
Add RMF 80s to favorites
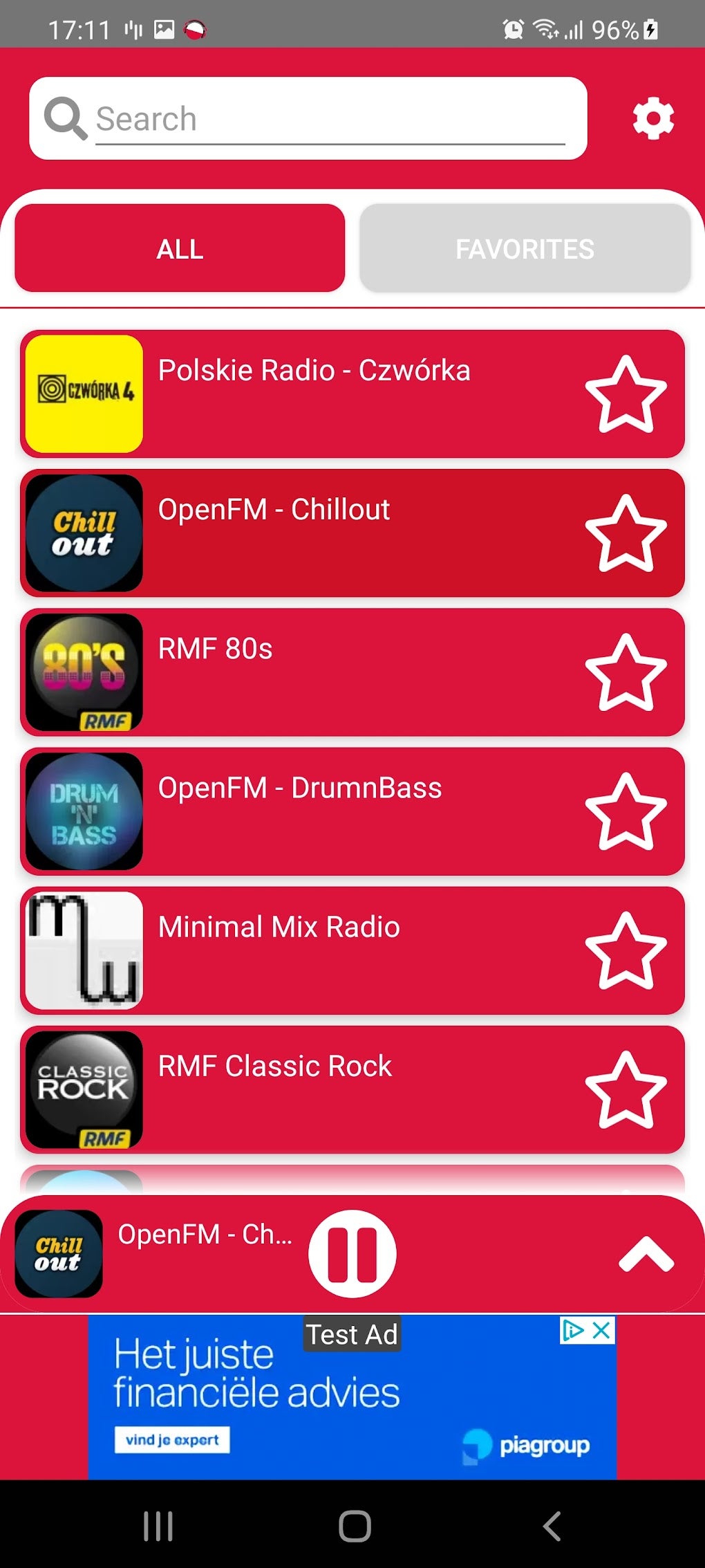point(626,672)
